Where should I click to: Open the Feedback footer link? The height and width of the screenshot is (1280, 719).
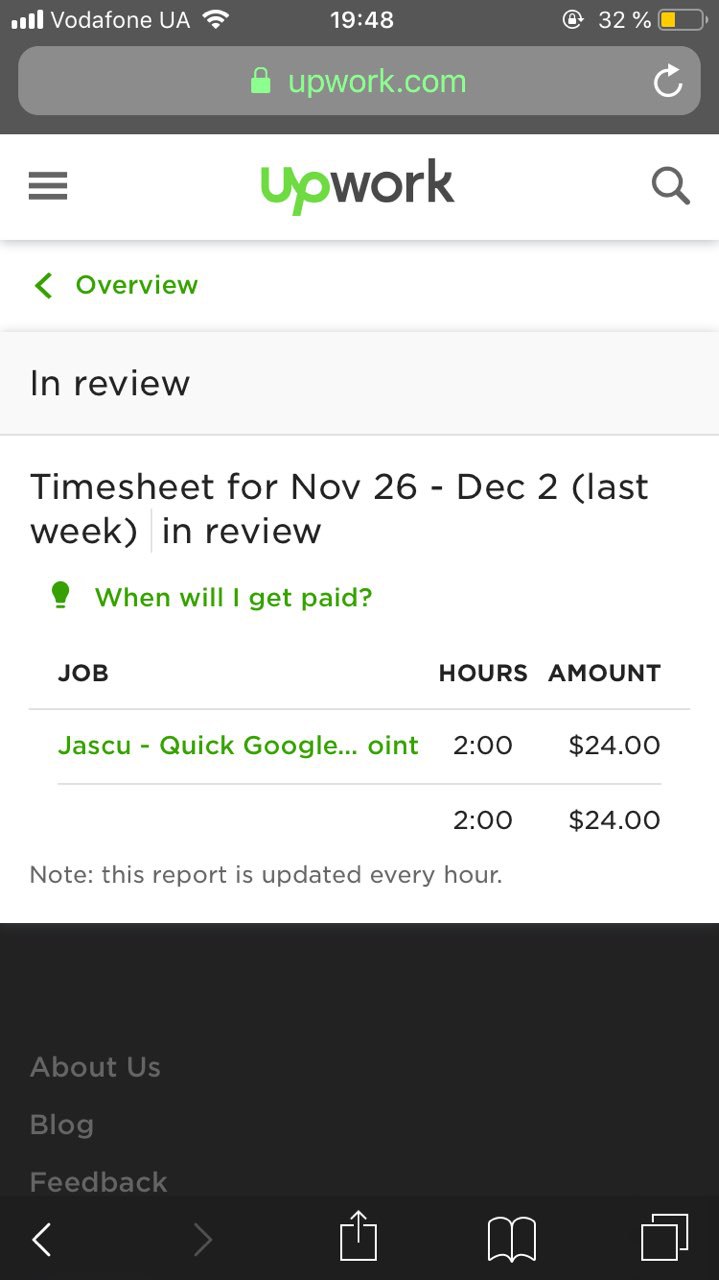pyautogui.click(x=98, y=1182)
